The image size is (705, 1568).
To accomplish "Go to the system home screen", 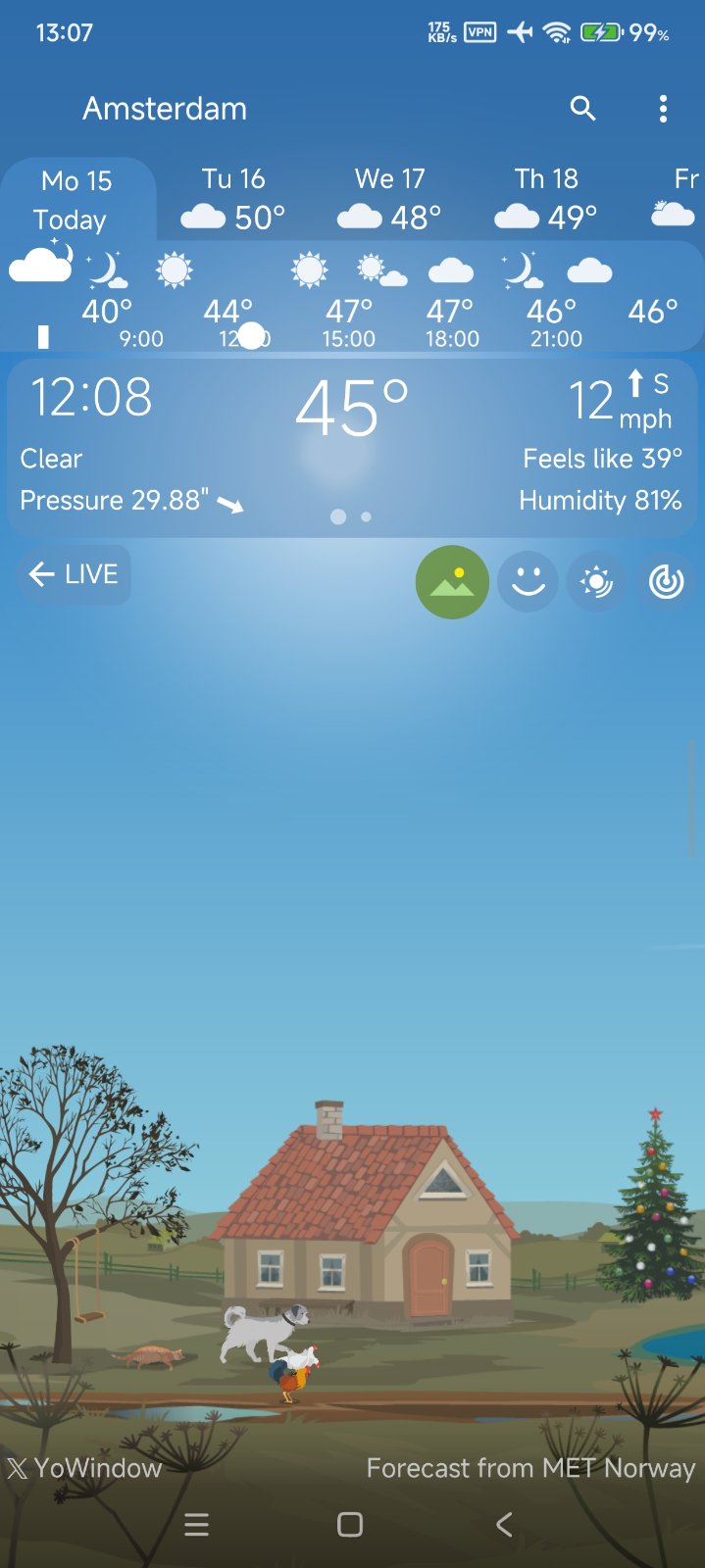I will [x=350, y=1524].
